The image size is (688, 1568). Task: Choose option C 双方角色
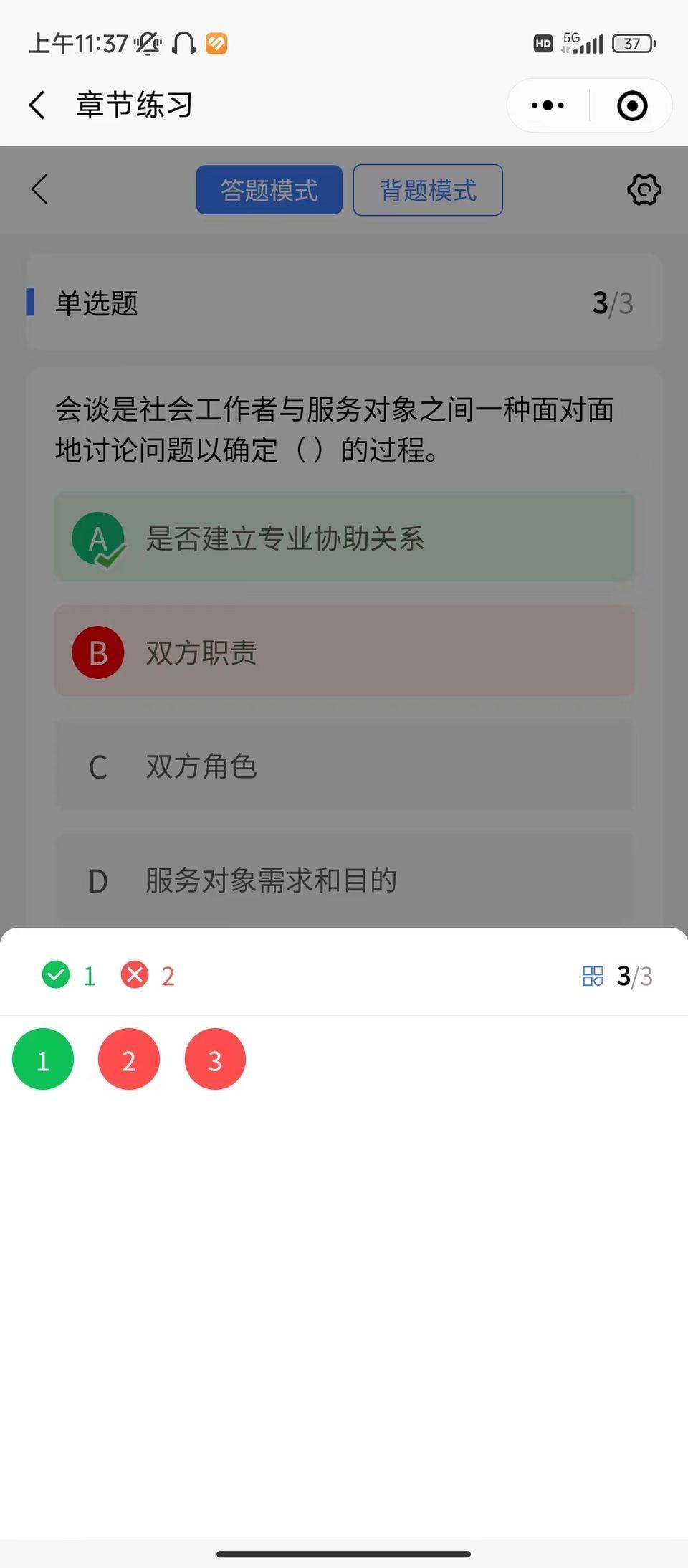click(x=344, y=766)
